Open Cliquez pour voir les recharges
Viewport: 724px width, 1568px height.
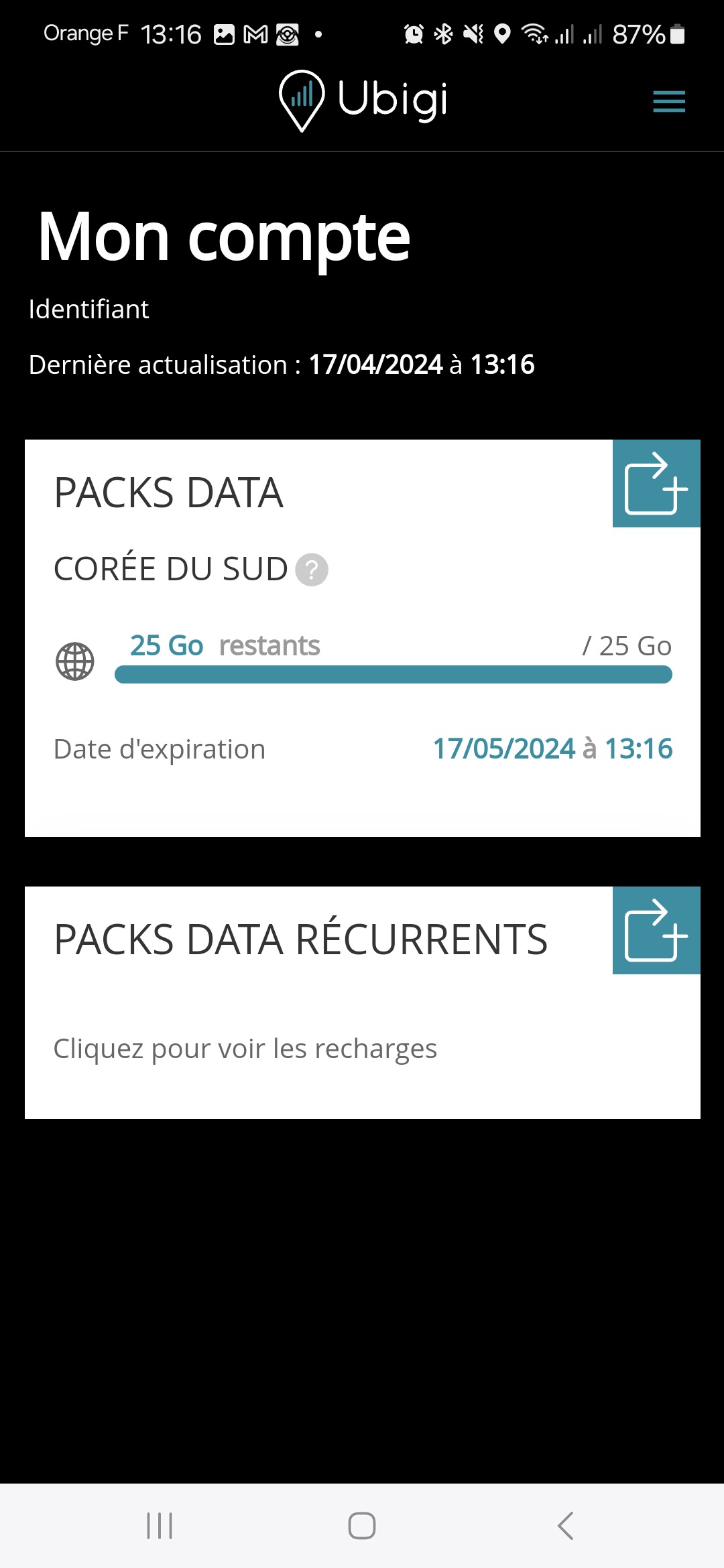tap(245, 1049)
